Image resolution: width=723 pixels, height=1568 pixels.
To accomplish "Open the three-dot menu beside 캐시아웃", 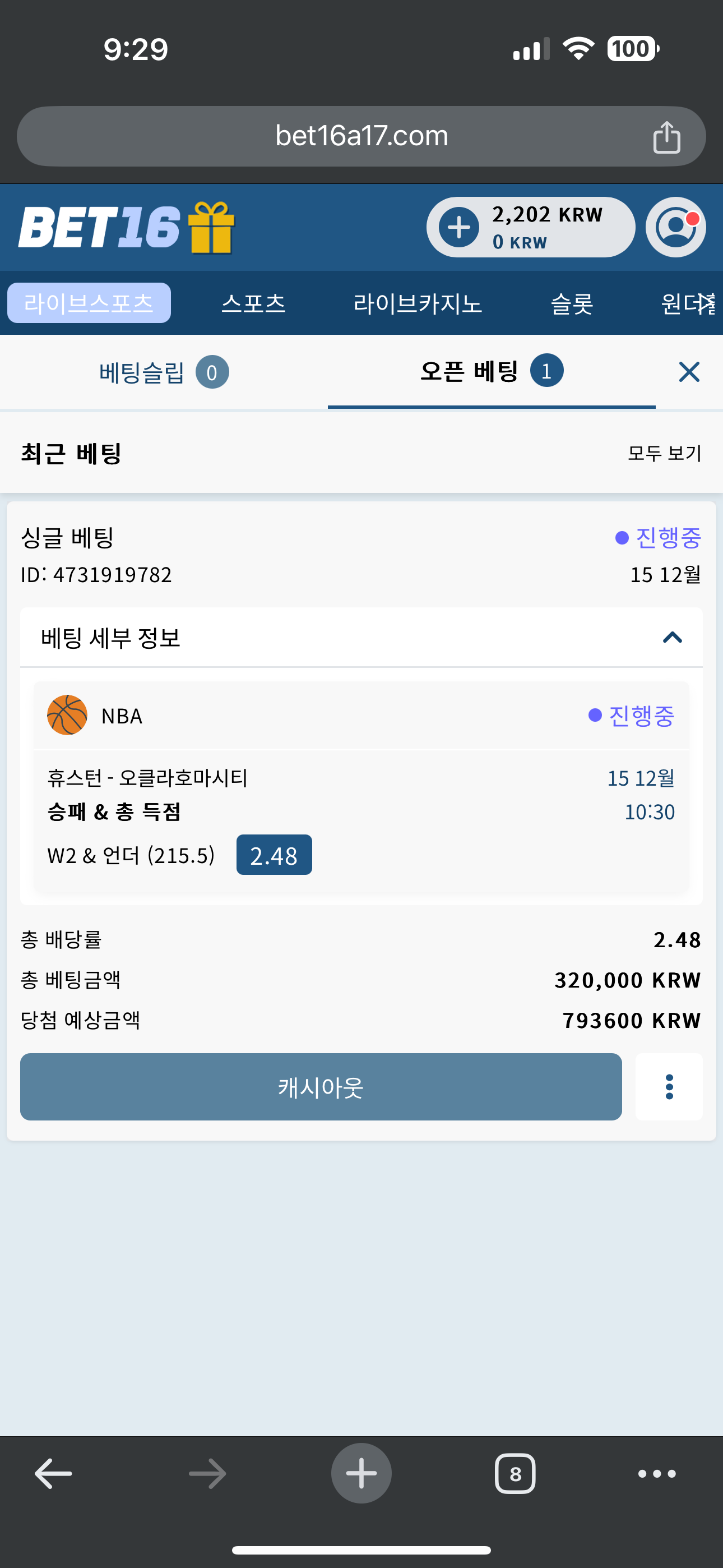I will click(669, 1086).
